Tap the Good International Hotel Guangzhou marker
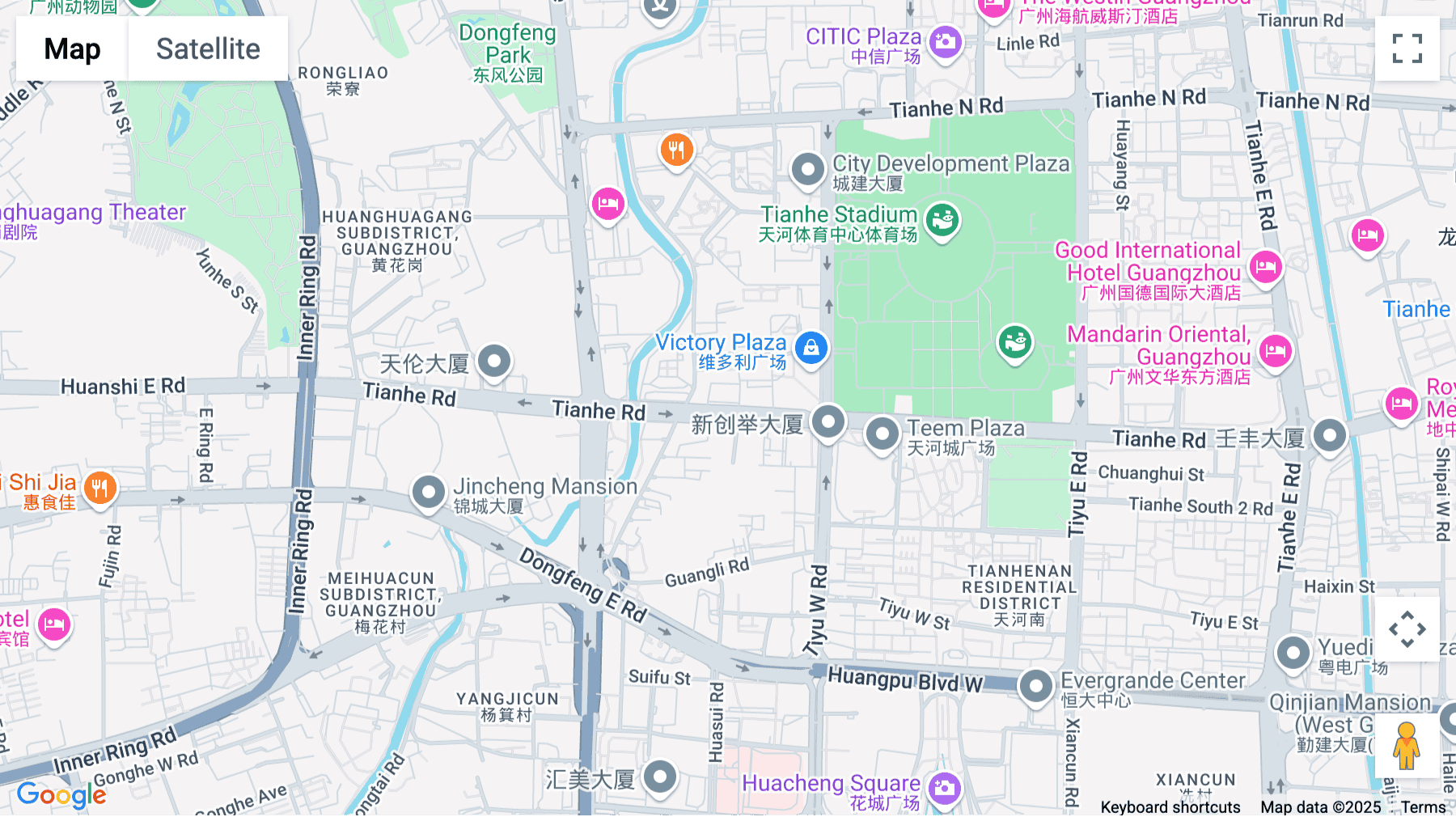This screenshot has height=817, width=1456. point(1265,266)
